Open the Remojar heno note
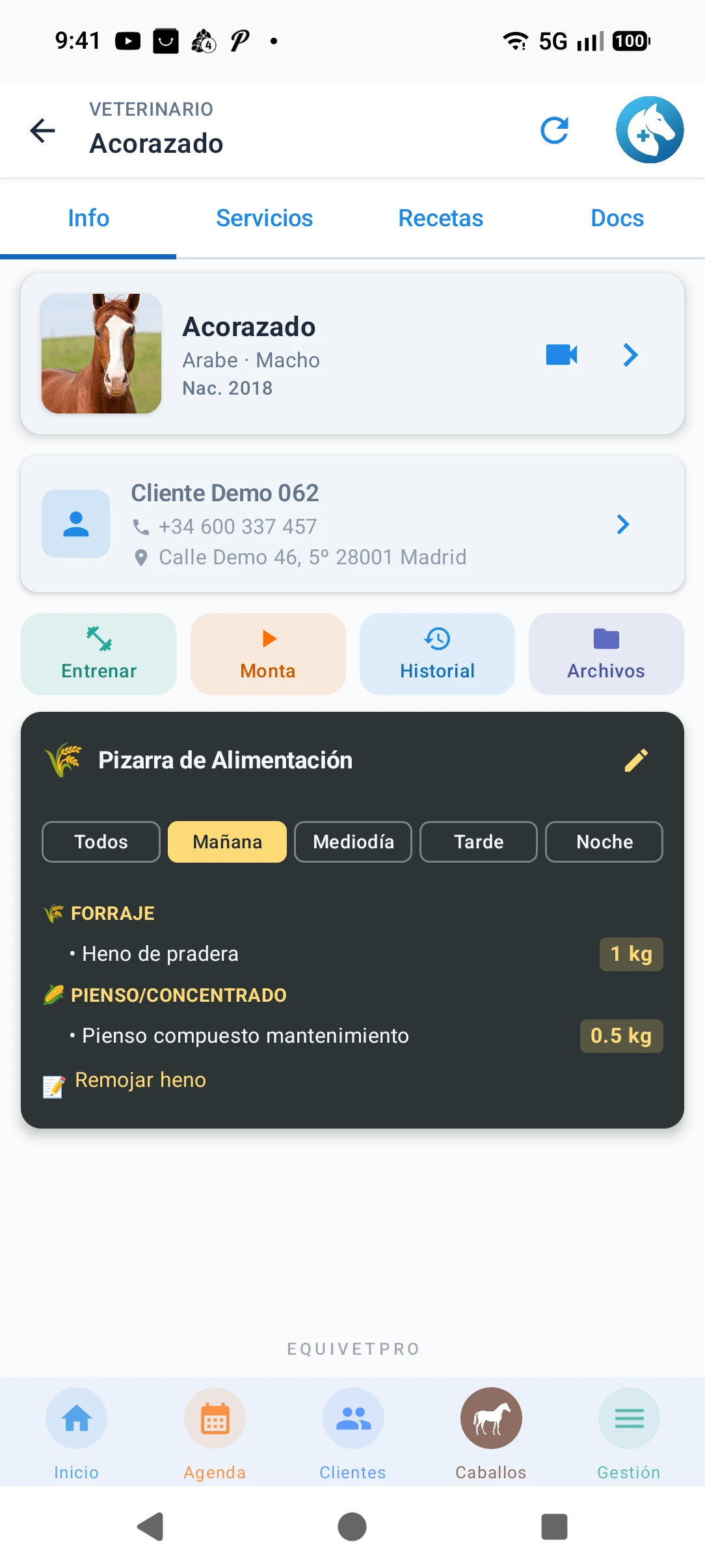The width and height of the screenshot is (705, 1568). point(140,1079)
